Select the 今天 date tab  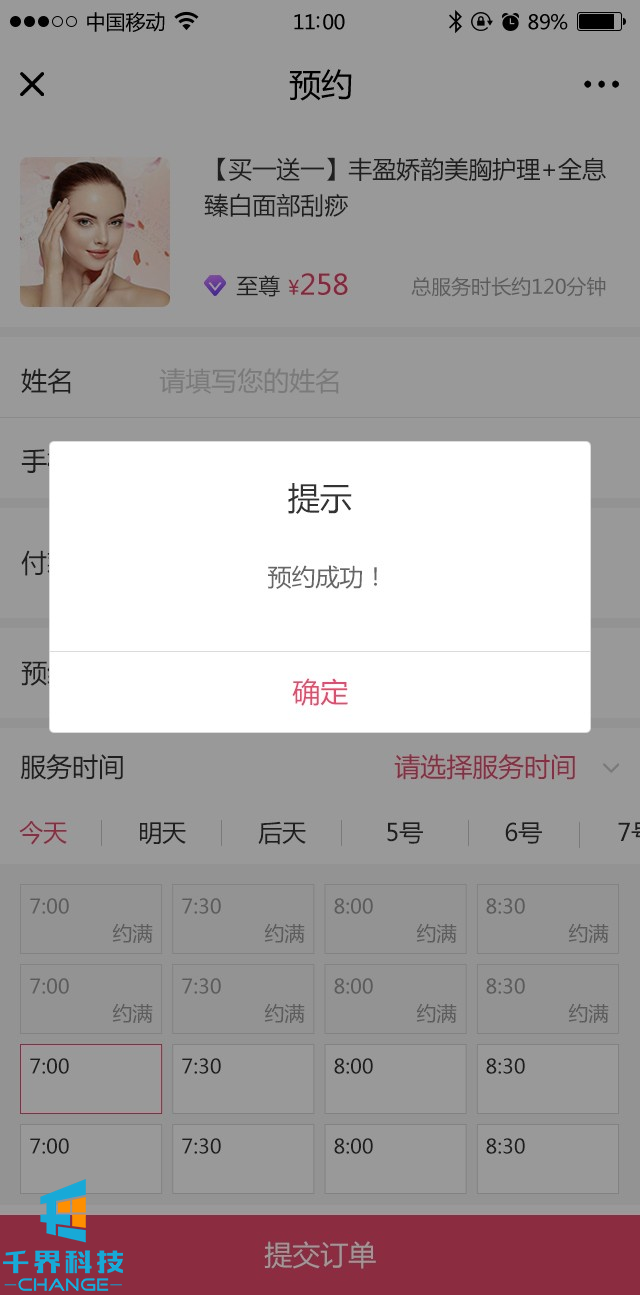tap(44, 832)
